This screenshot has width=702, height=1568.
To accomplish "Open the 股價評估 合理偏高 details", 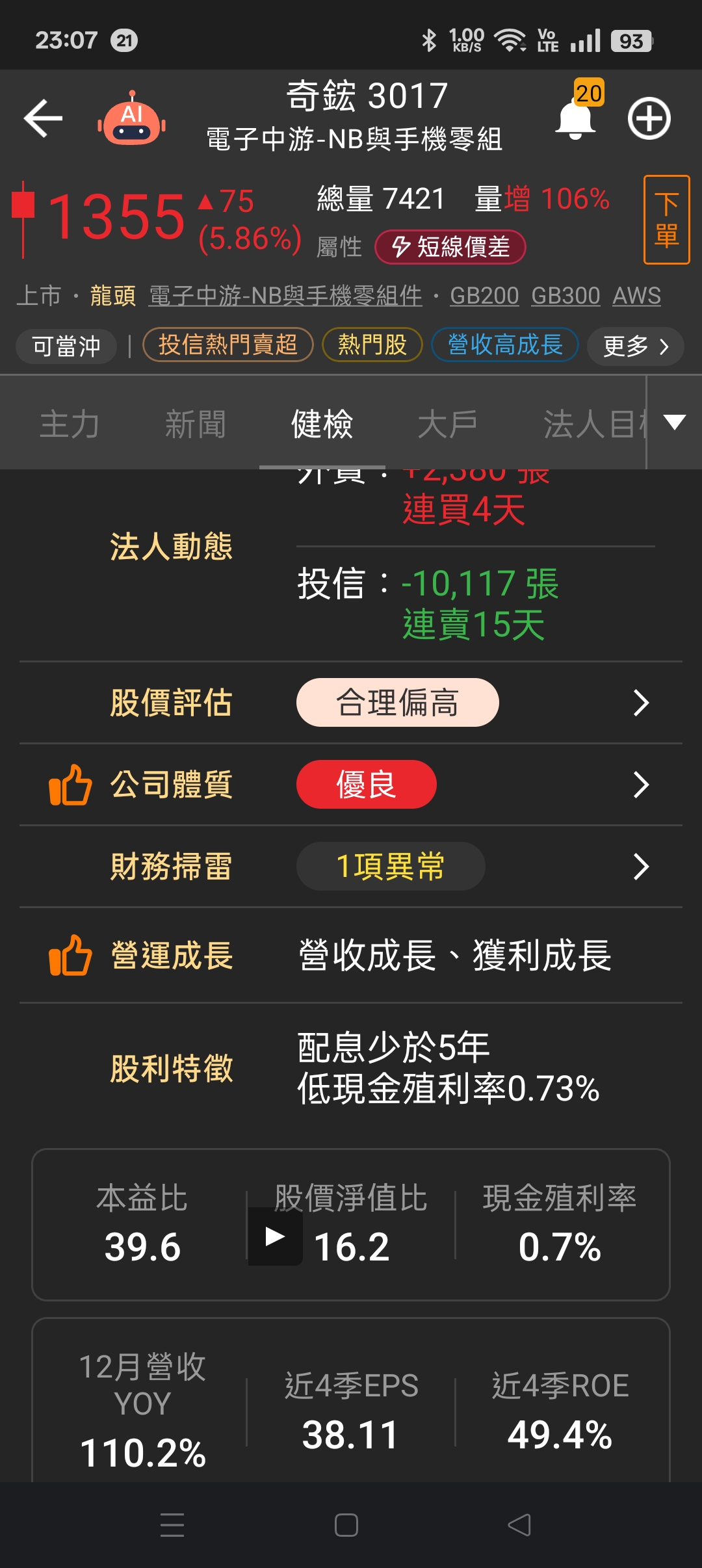I will click(x=397, y=703).
